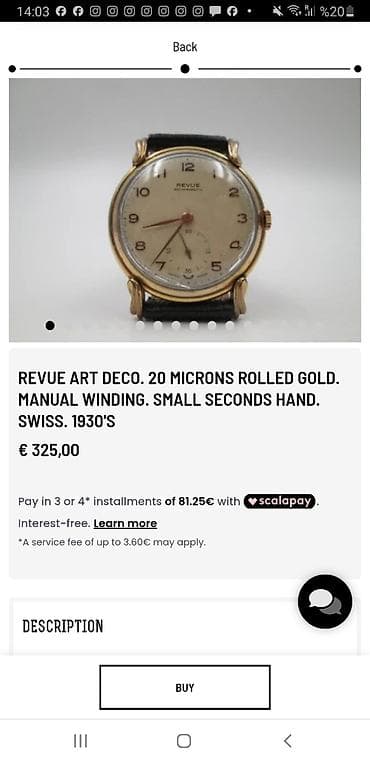Open the system recent apps view

(x=80, y=741)
